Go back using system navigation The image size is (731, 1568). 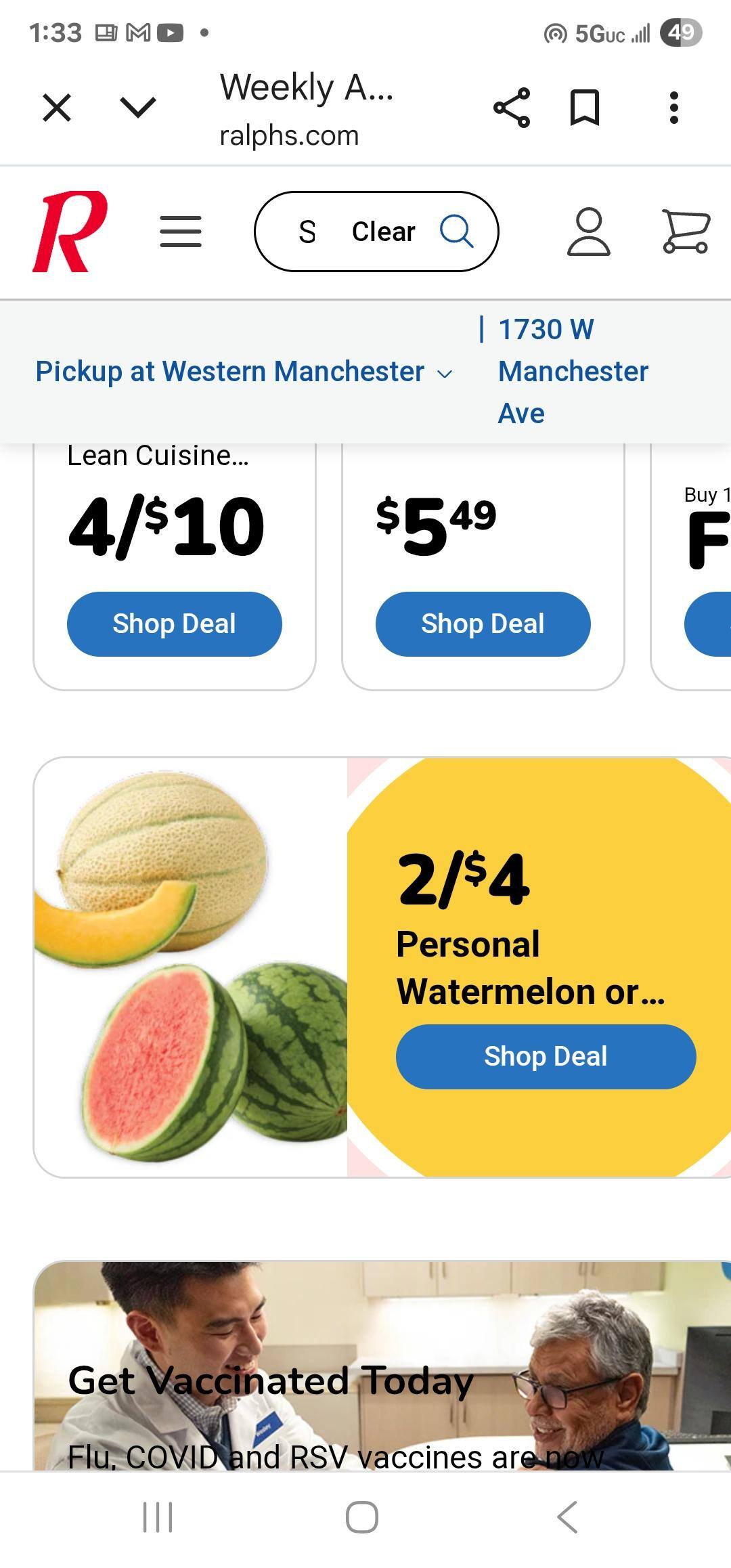tap(567, 1517)
